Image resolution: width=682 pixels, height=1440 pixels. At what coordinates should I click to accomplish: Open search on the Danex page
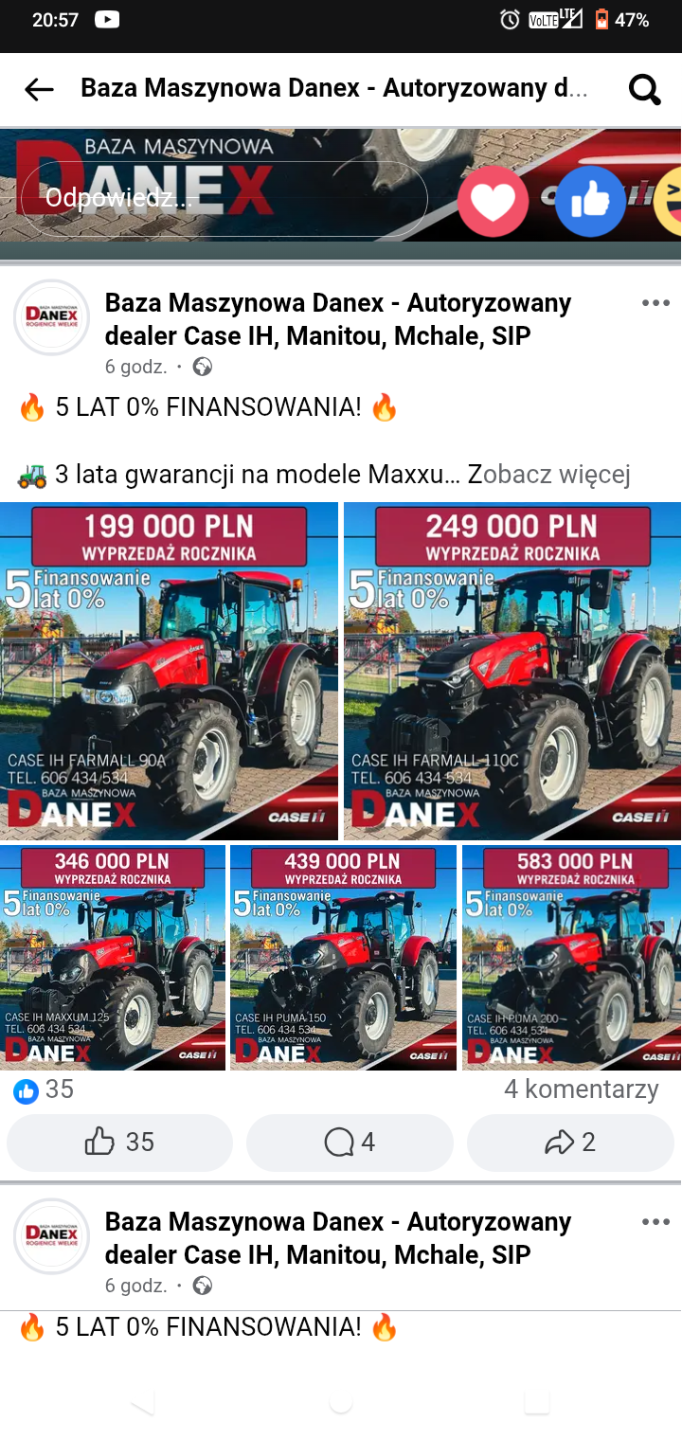click(x=644, y=90)
